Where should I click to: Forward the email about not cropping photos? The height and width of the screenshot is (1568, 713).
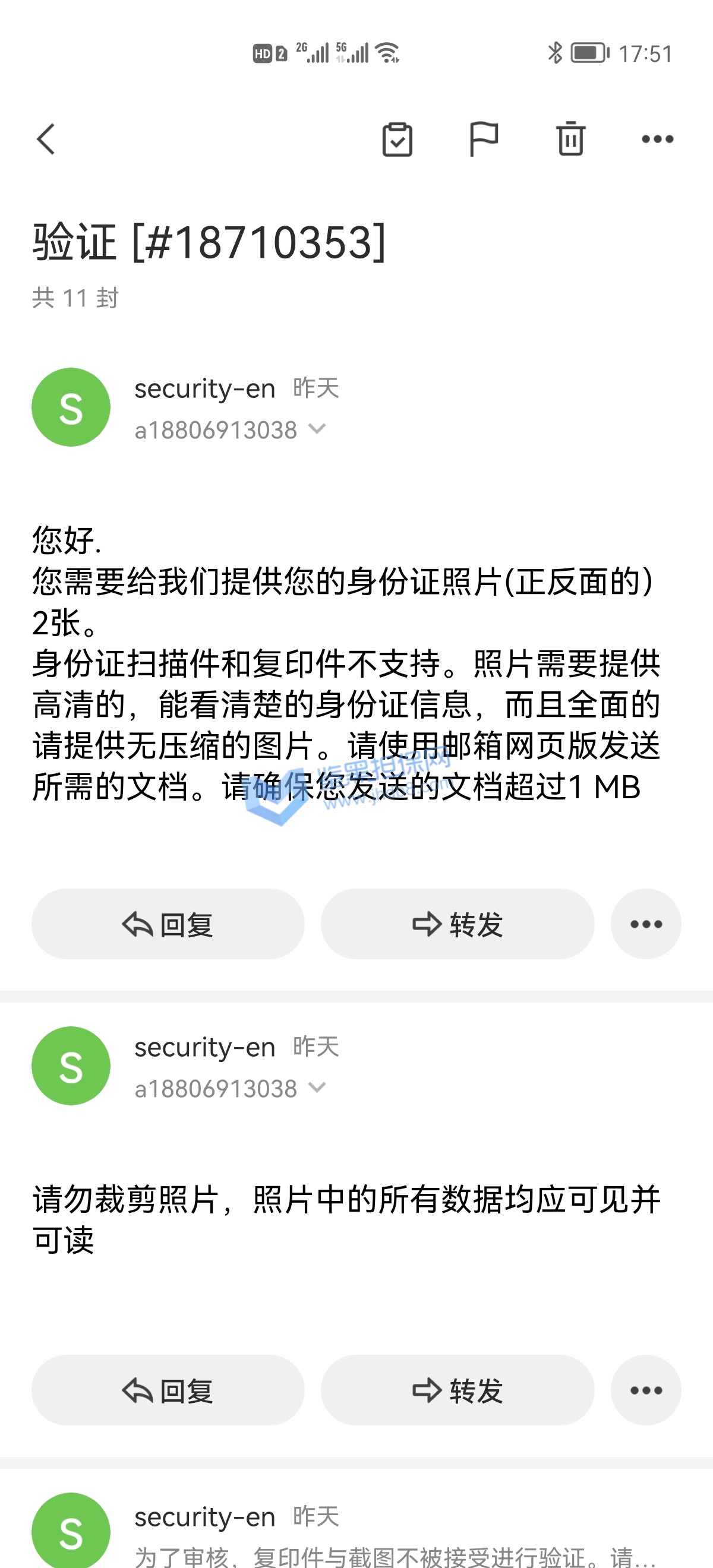coord(458,1390)
